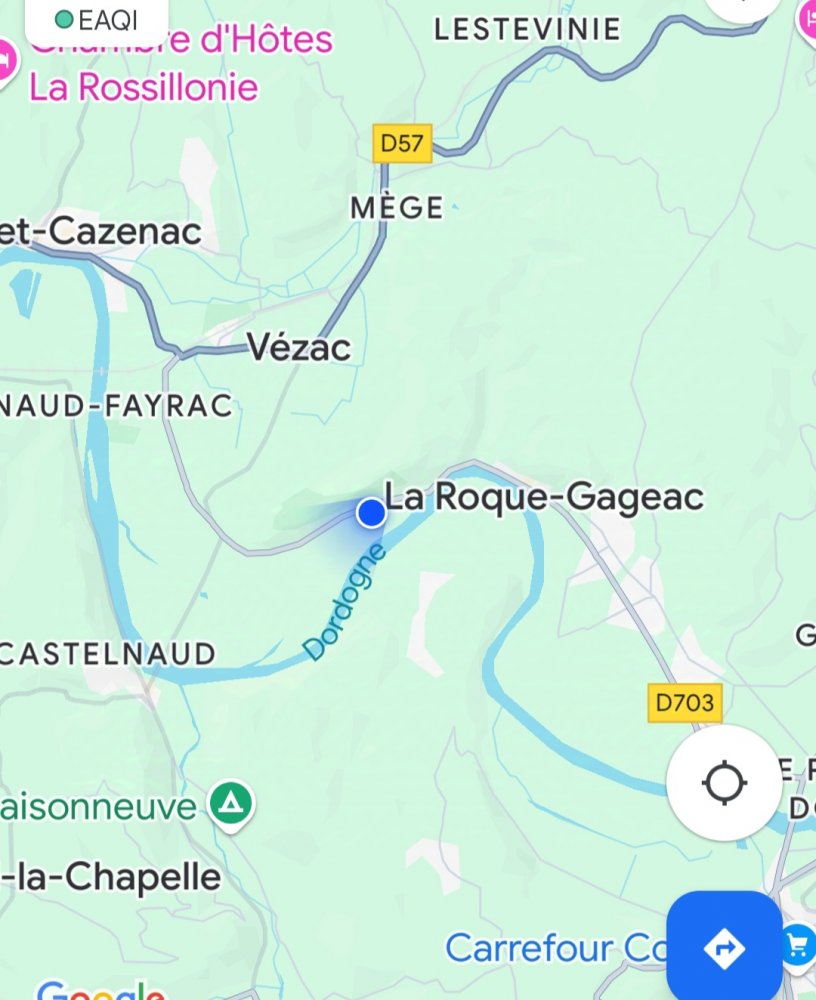Screen dimensions: 816x1000
Task: Recenter map on my location
Action: pyautogui.click(x=724, y=782)
